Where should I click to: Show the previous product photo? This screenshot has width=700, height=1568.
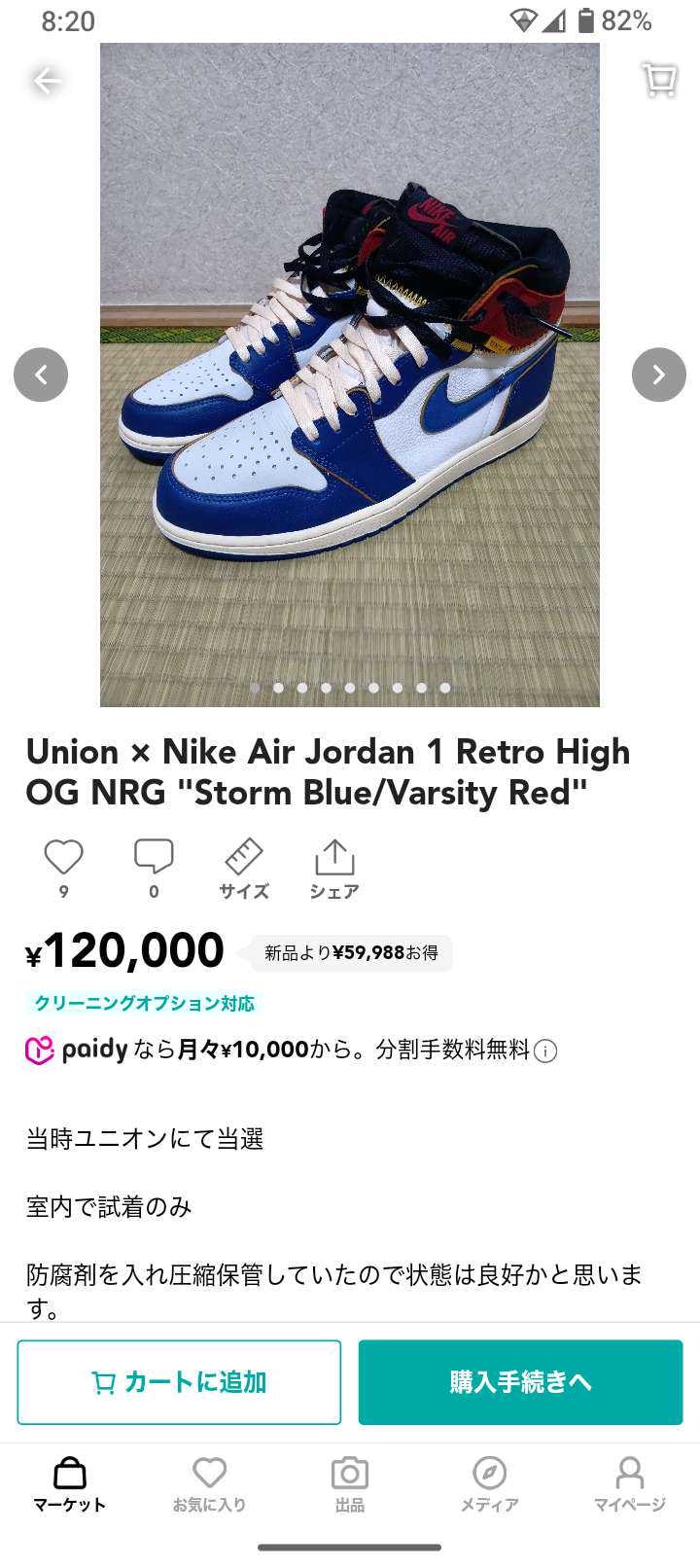pyautogui.click(x=41, y=374)
